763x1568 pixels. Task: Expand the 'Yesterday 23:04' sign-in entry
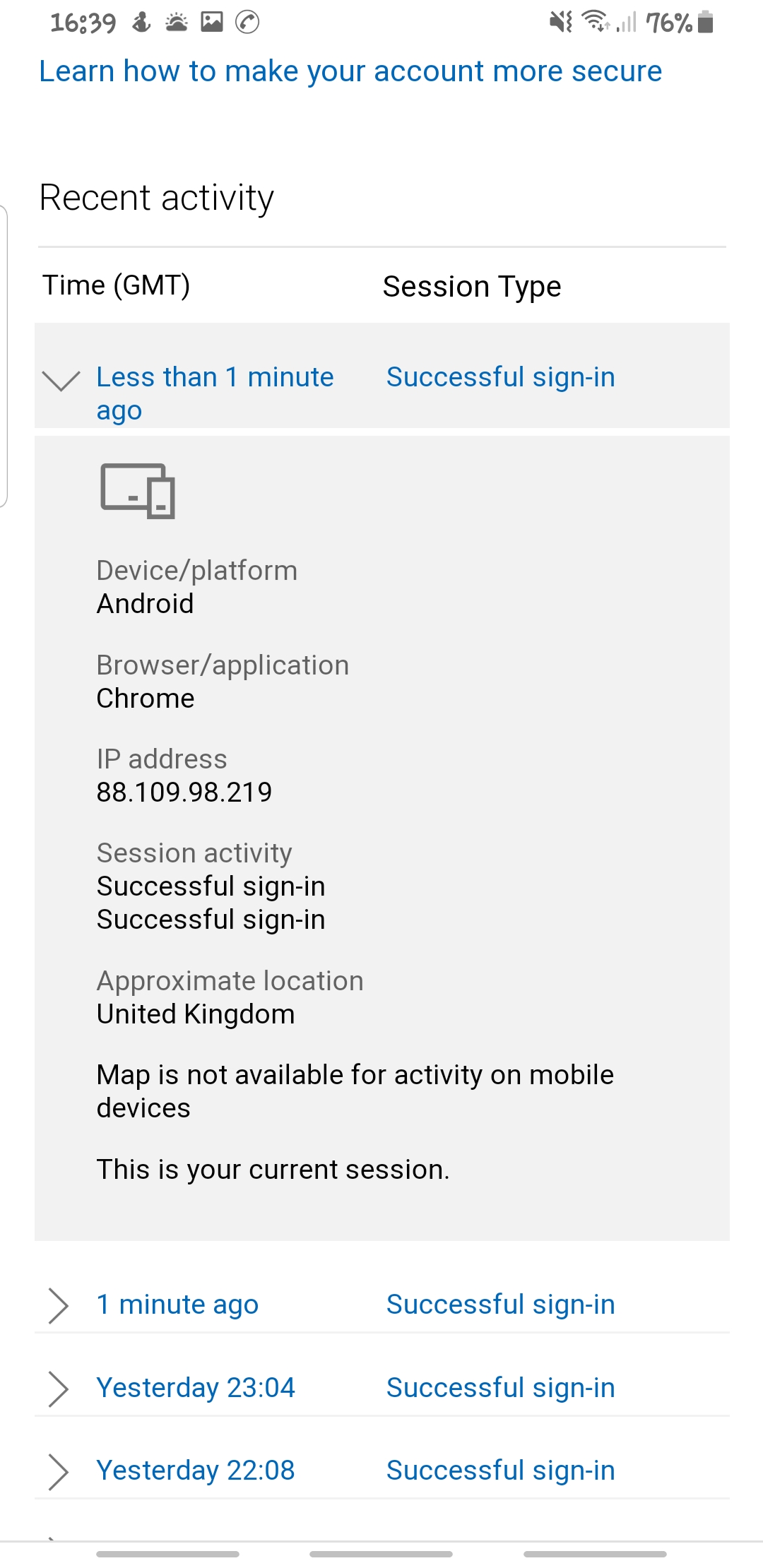point(58,1388)
